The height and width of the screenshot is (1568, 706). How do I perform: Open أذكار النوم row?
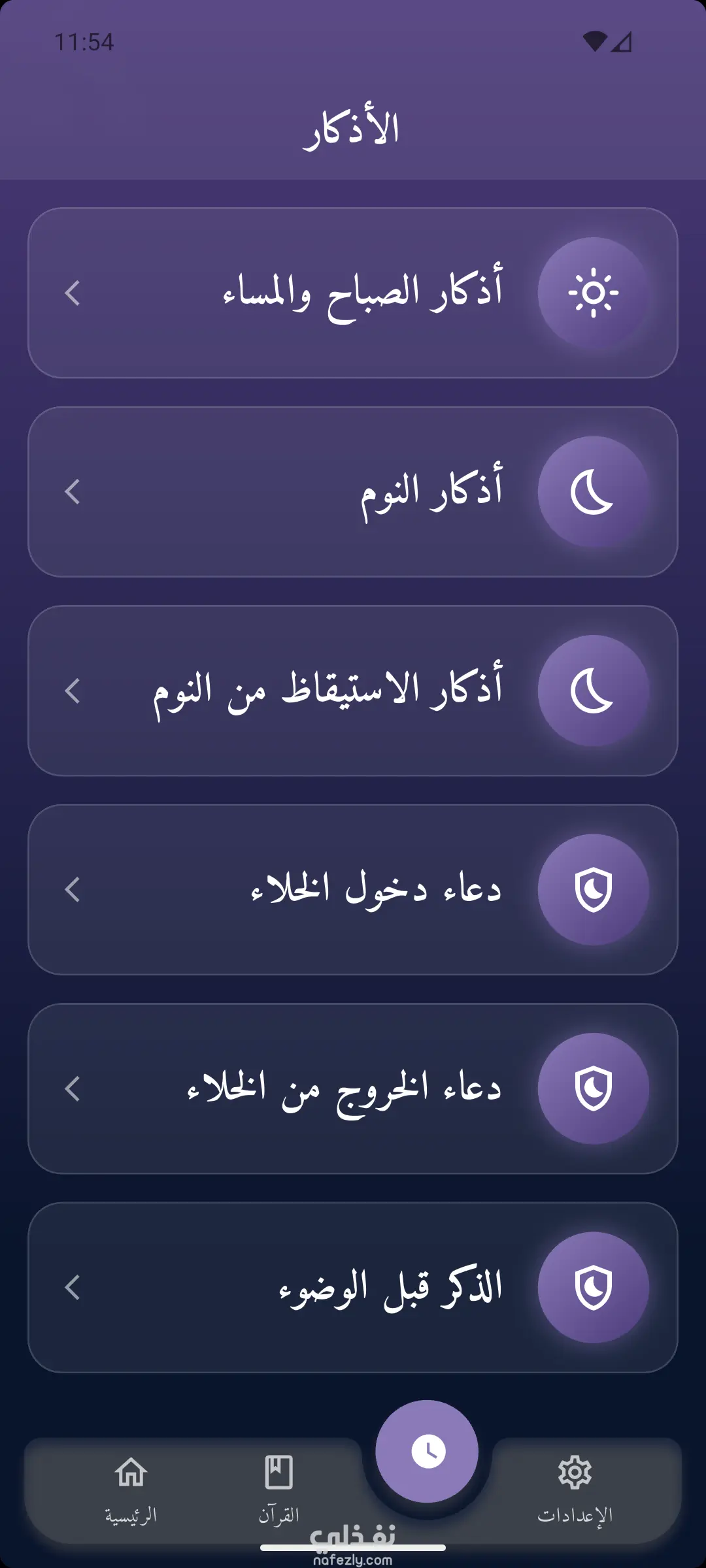coord(353,491)
